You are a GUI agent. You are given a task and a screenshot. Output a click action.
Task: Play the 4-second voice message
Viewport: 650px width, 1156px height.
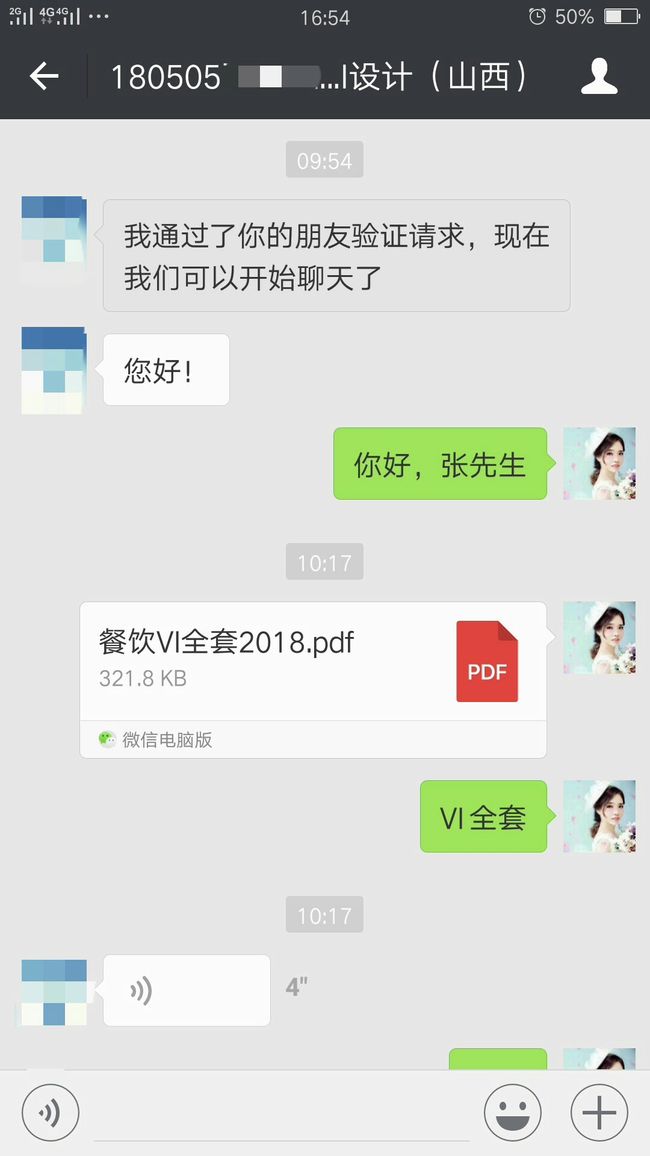tap(186, 990)
